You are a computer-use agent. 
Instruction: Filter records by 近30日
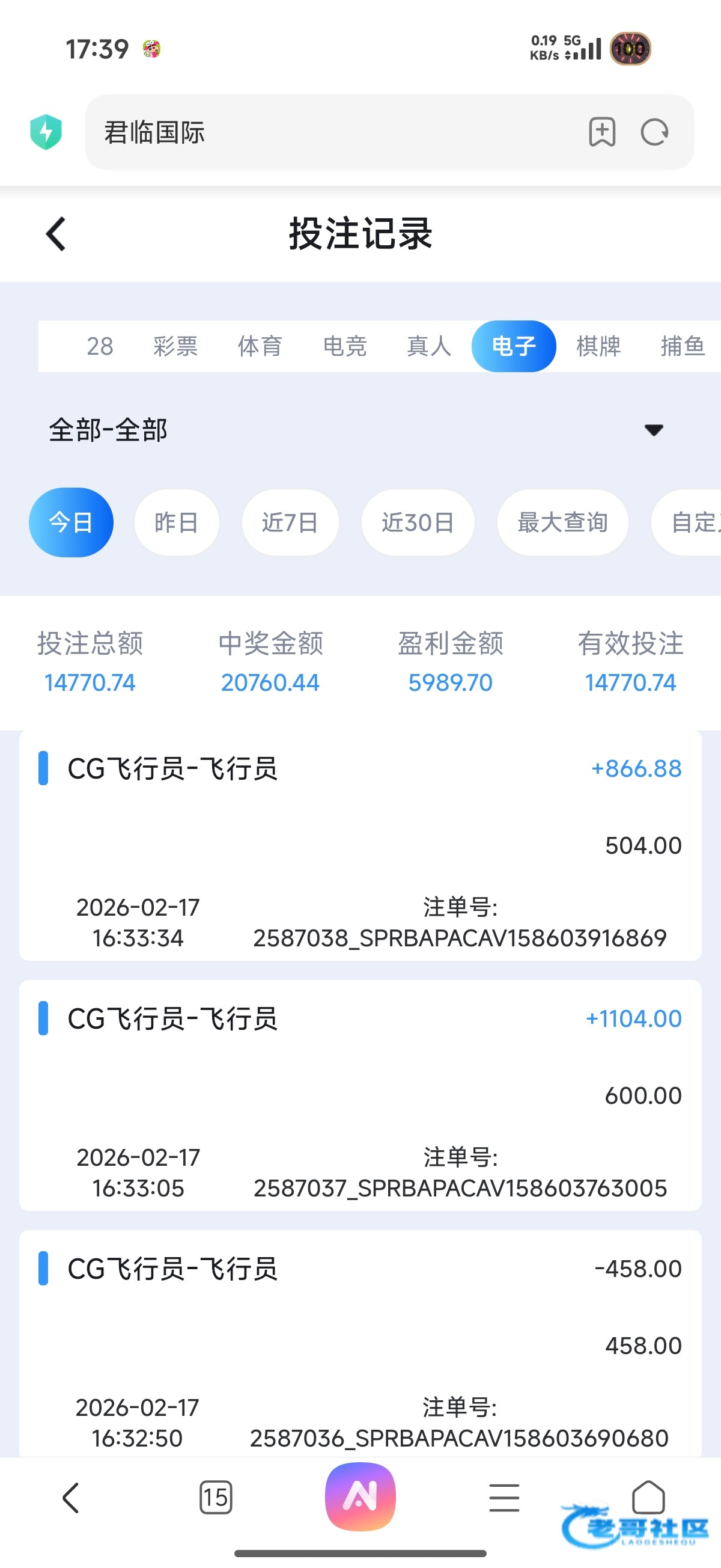[418, 522]
